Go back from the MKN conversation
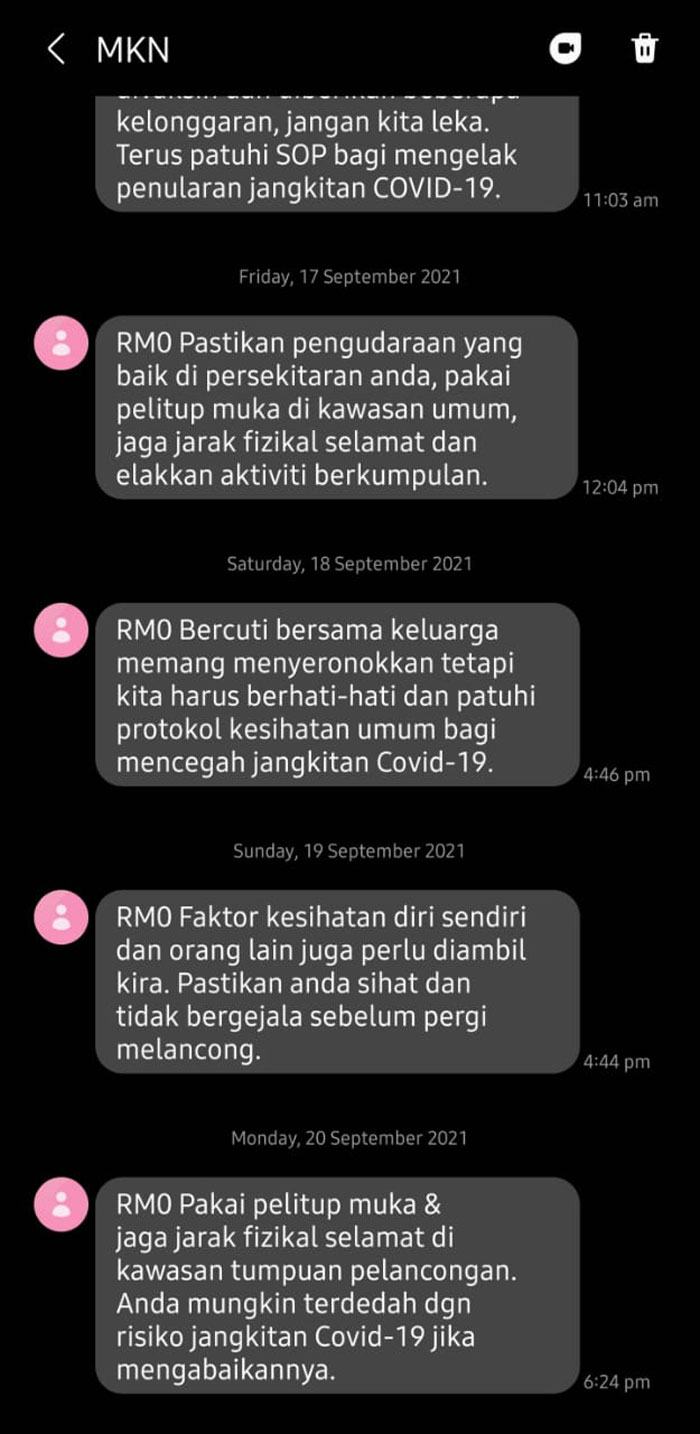This screenshot has width=700, height=1434. [56, 48]
